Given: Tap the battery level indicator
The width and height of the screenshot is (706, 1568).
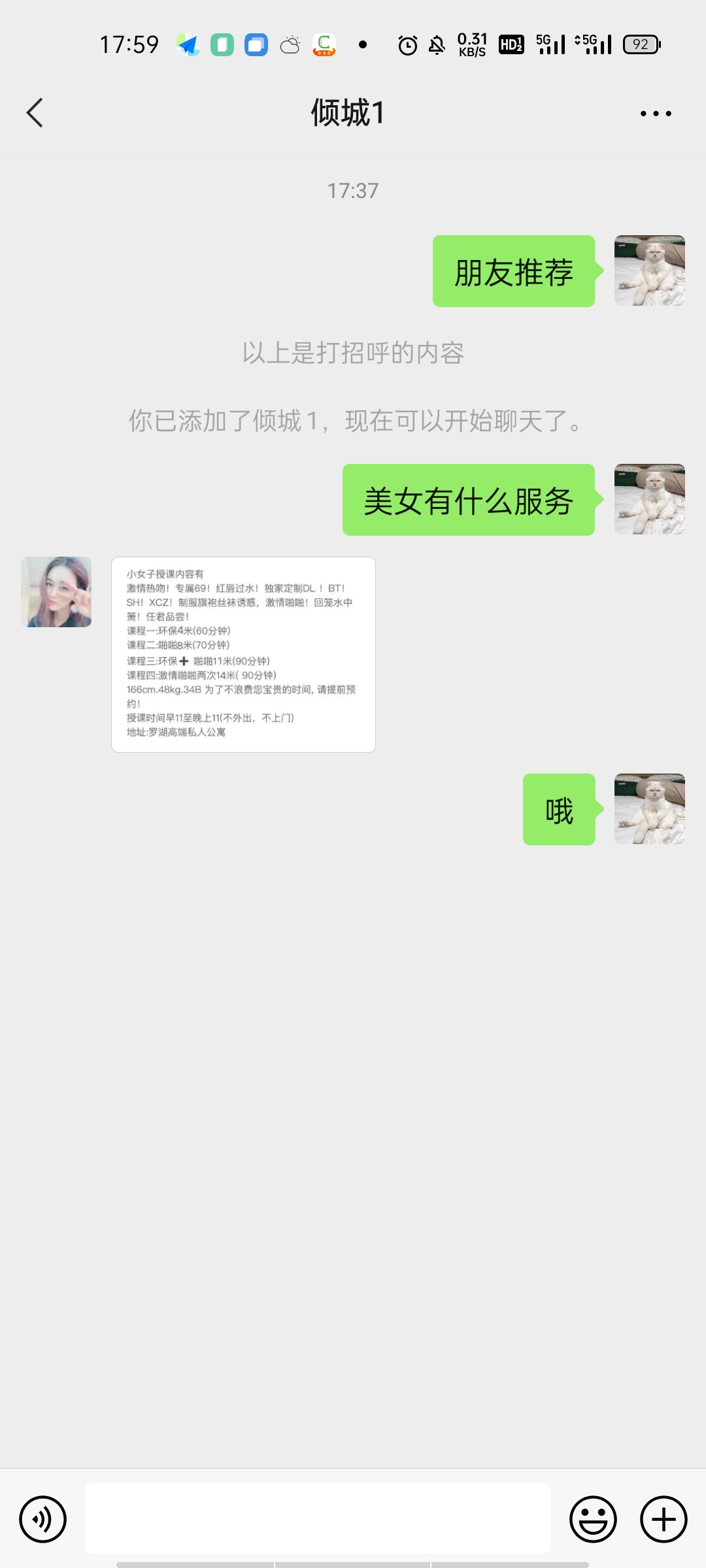Looking at the screenshot, I should (641, 44).
